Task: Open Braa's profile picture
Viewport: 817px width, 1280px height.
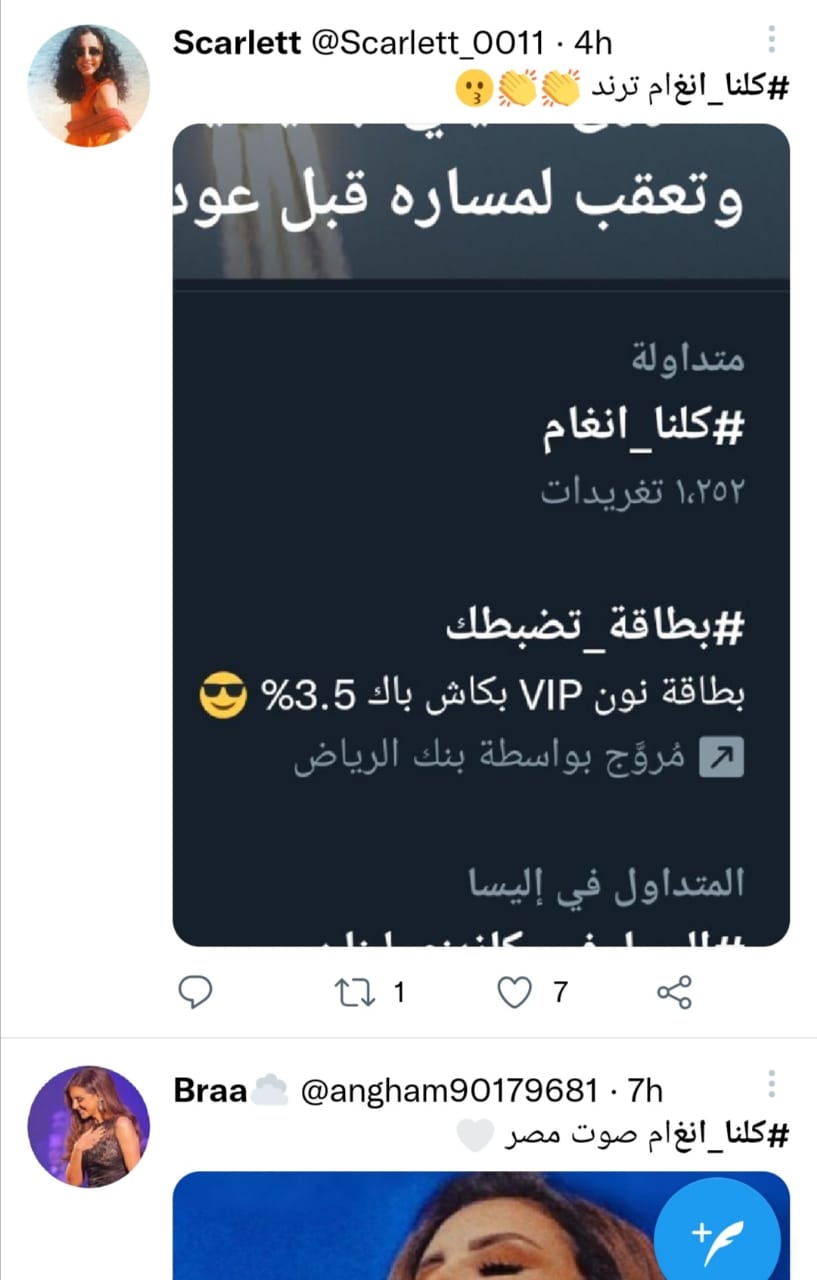Action: (88, 1126)
